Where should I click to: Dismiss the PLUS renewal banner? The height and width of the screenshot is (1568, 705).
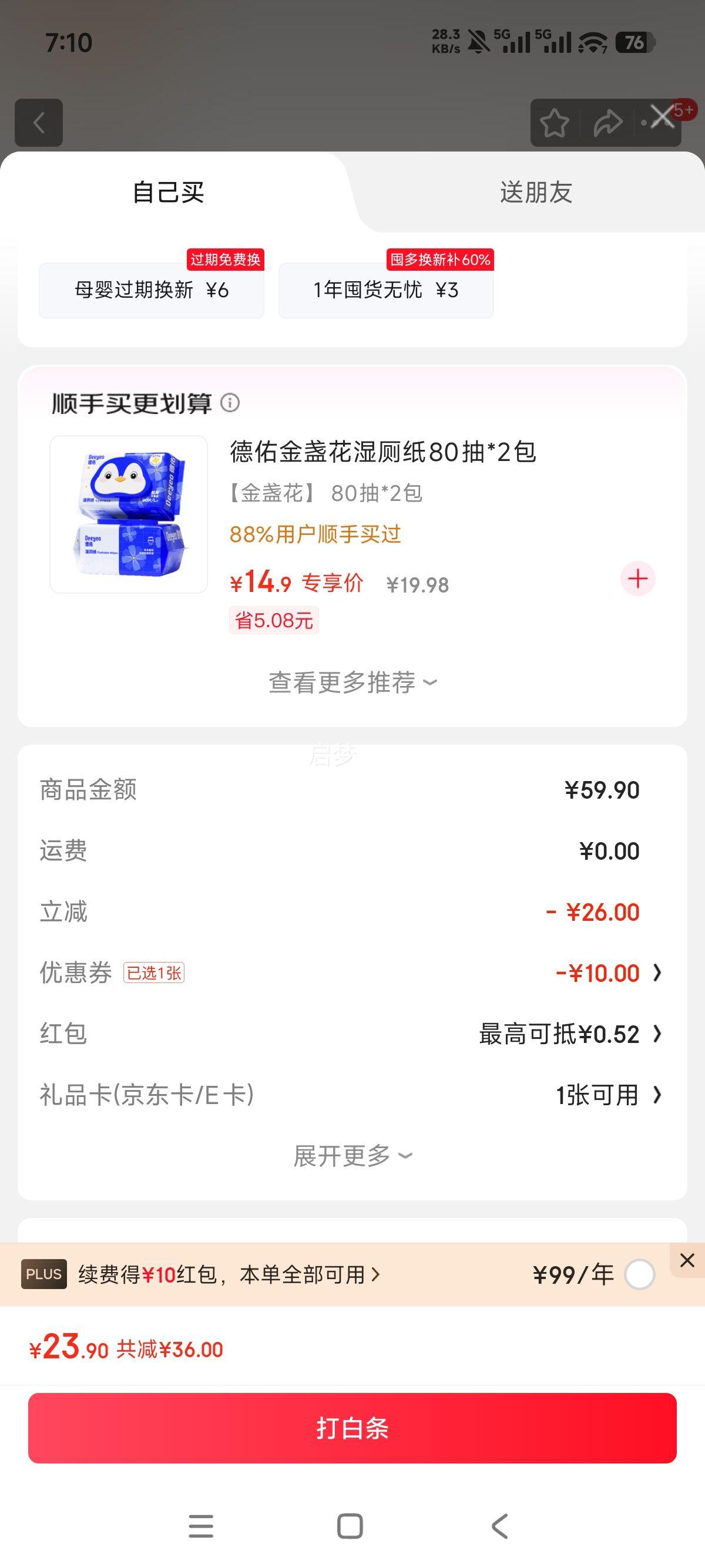pyautogui.click(x=687, y=1260)
